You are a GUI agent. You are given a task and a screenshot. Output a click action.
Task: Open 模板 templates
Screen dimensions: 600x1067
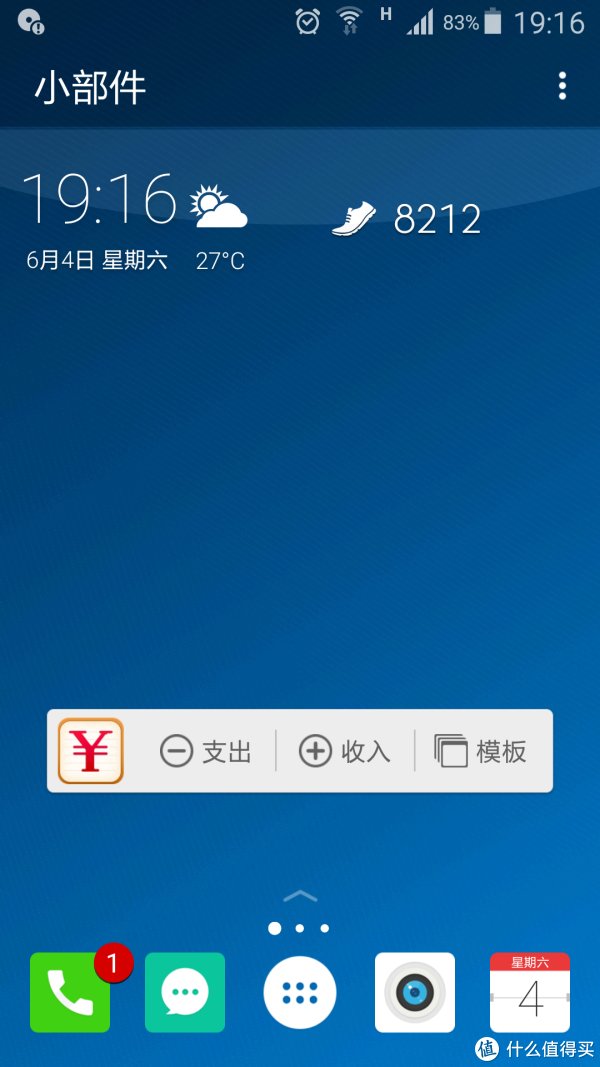click(481, 751)
